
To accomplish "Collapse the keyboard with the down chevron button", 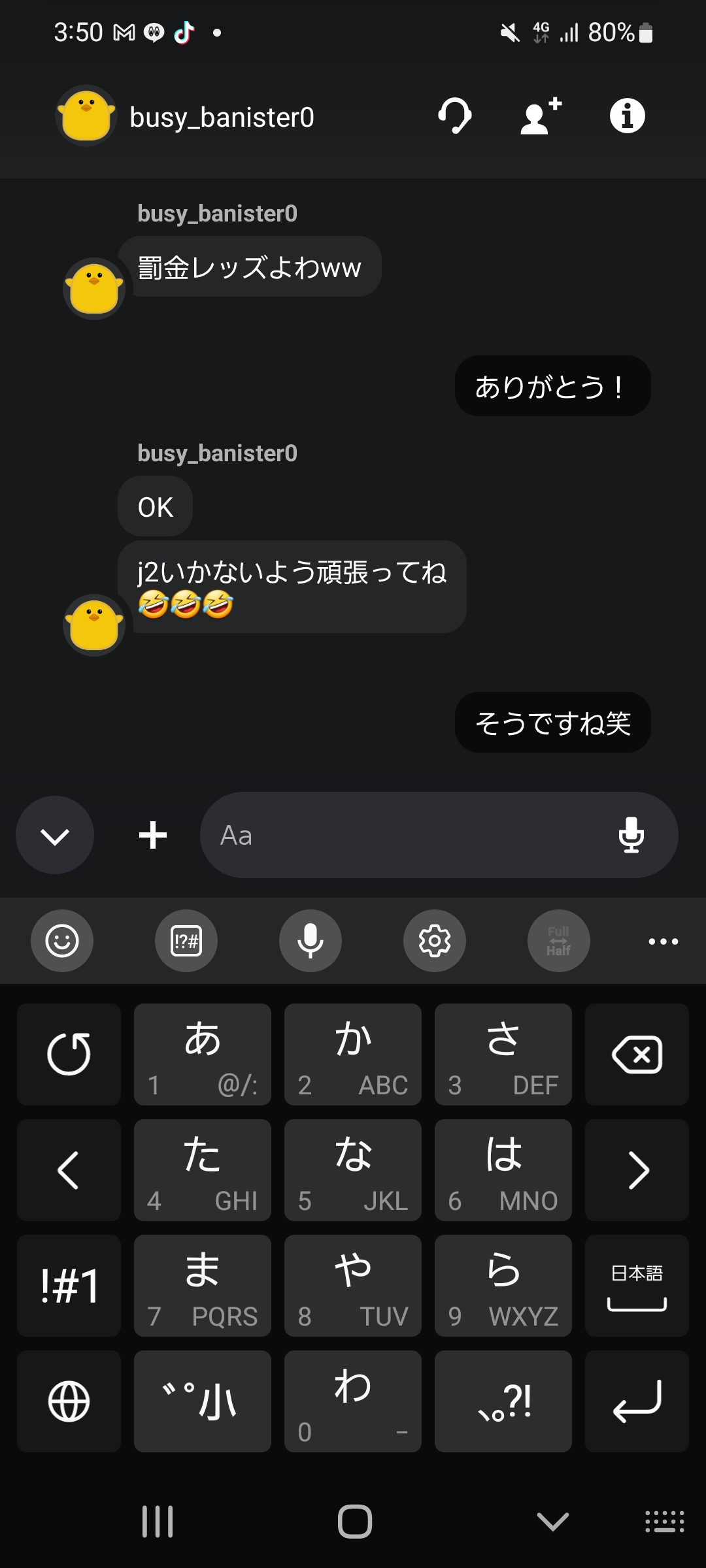I will (x=55, y=835).
